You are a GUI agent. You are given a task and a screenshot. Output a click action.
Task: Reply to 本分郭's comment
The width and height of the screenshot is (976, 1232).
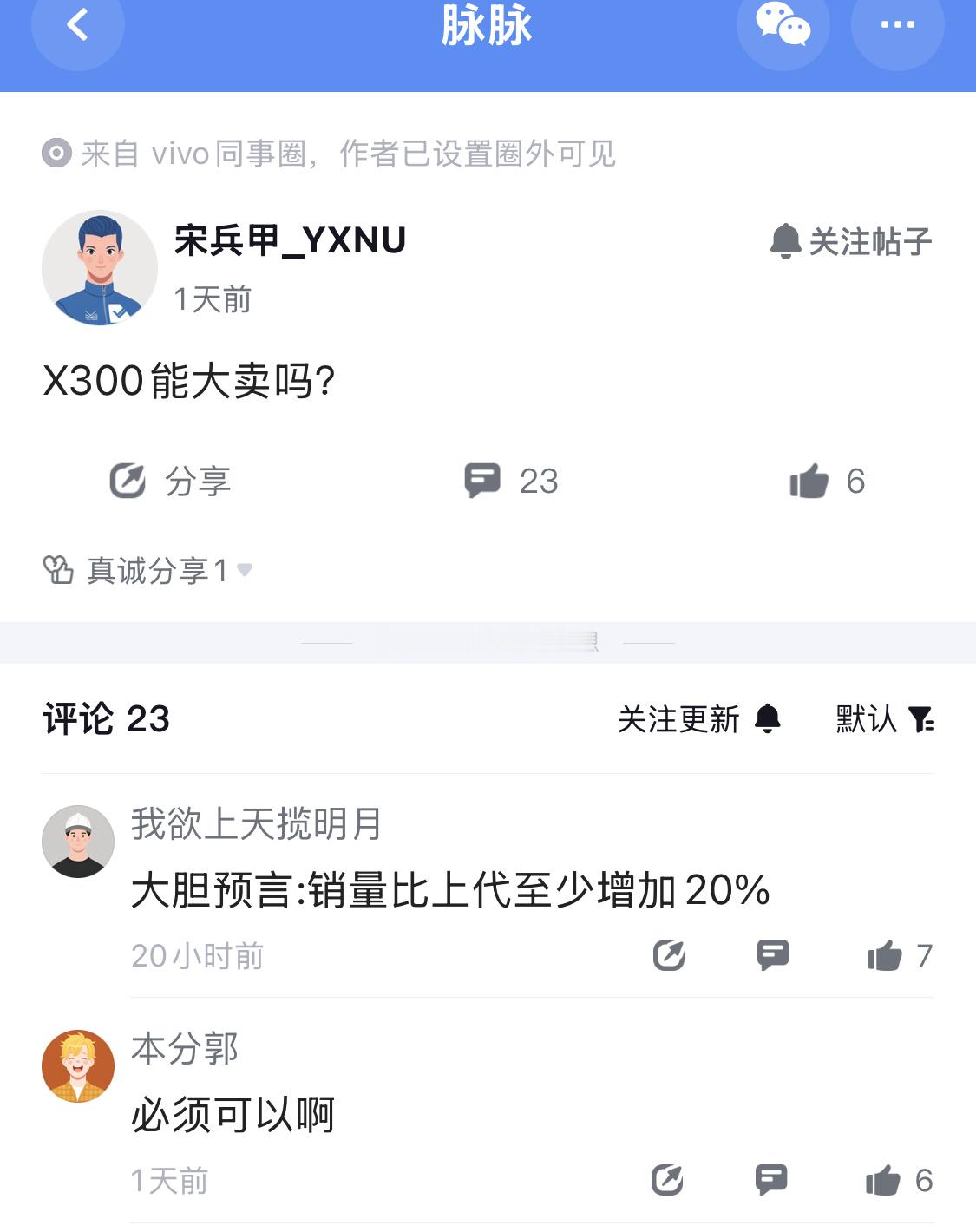click(x=770, y=1180)
